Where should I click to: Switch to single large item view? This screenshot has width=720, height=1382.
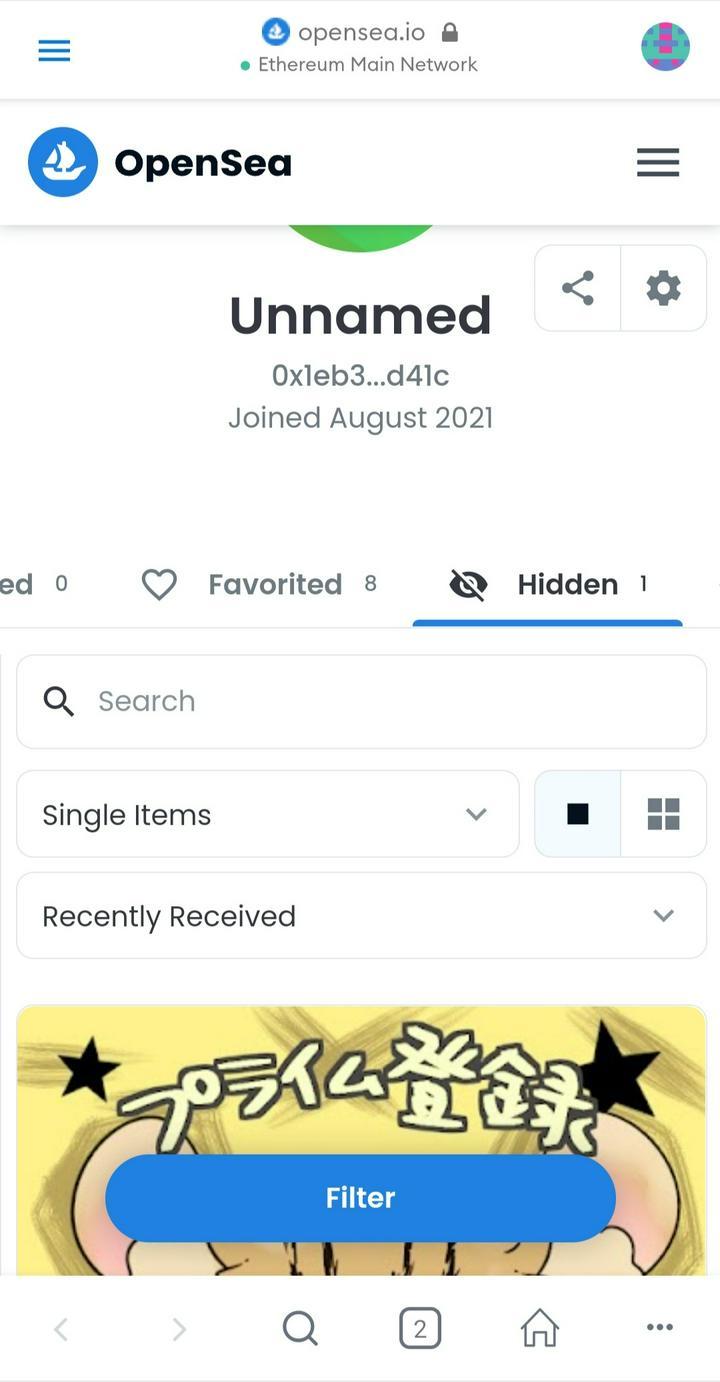pyautogui.click(x=578, y=814)
